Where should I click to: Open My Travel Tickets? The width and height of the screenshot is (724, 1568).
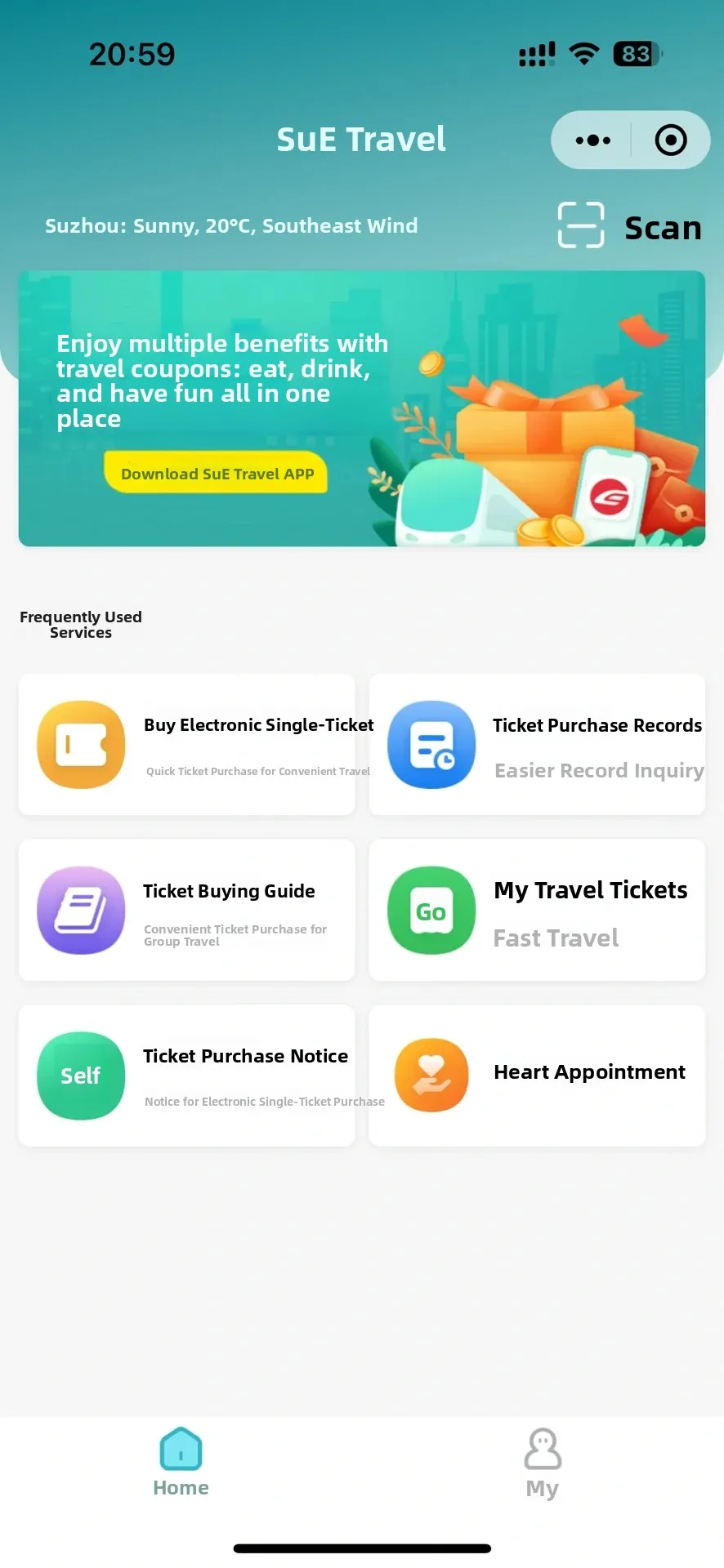[537, 911]
